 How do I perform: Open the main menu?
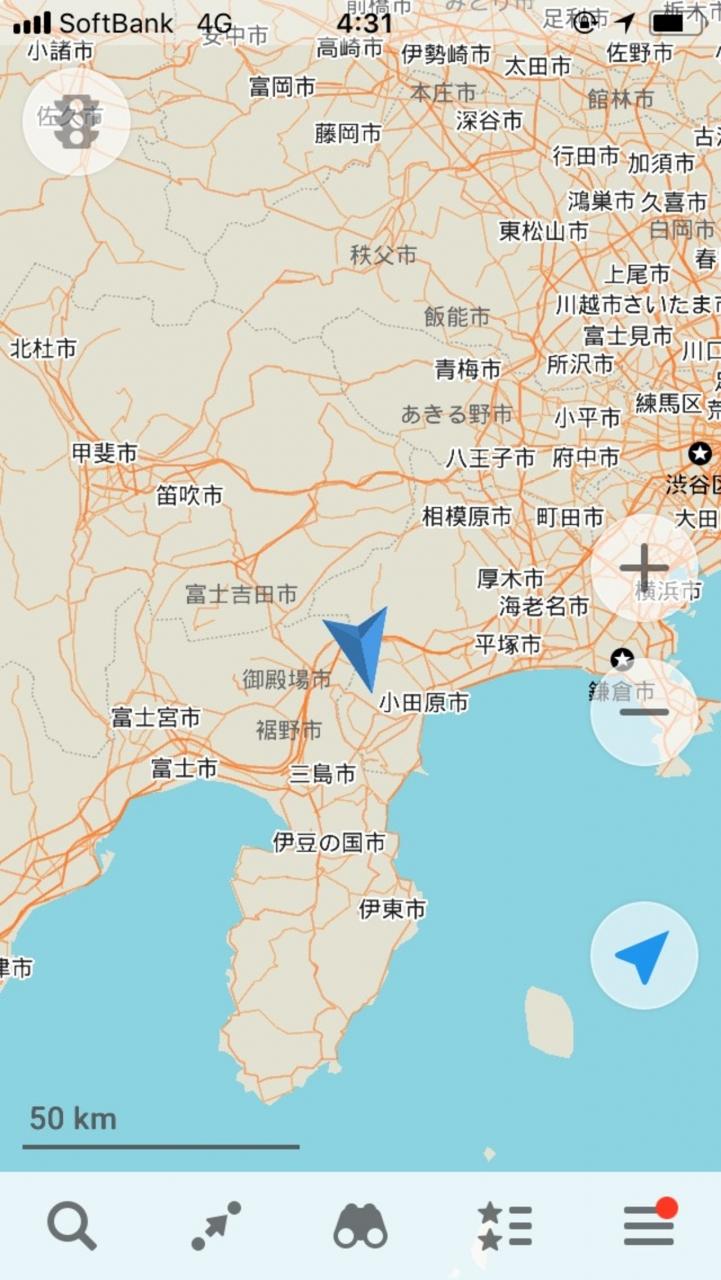pyautogui.click(x=649, y=1225)
